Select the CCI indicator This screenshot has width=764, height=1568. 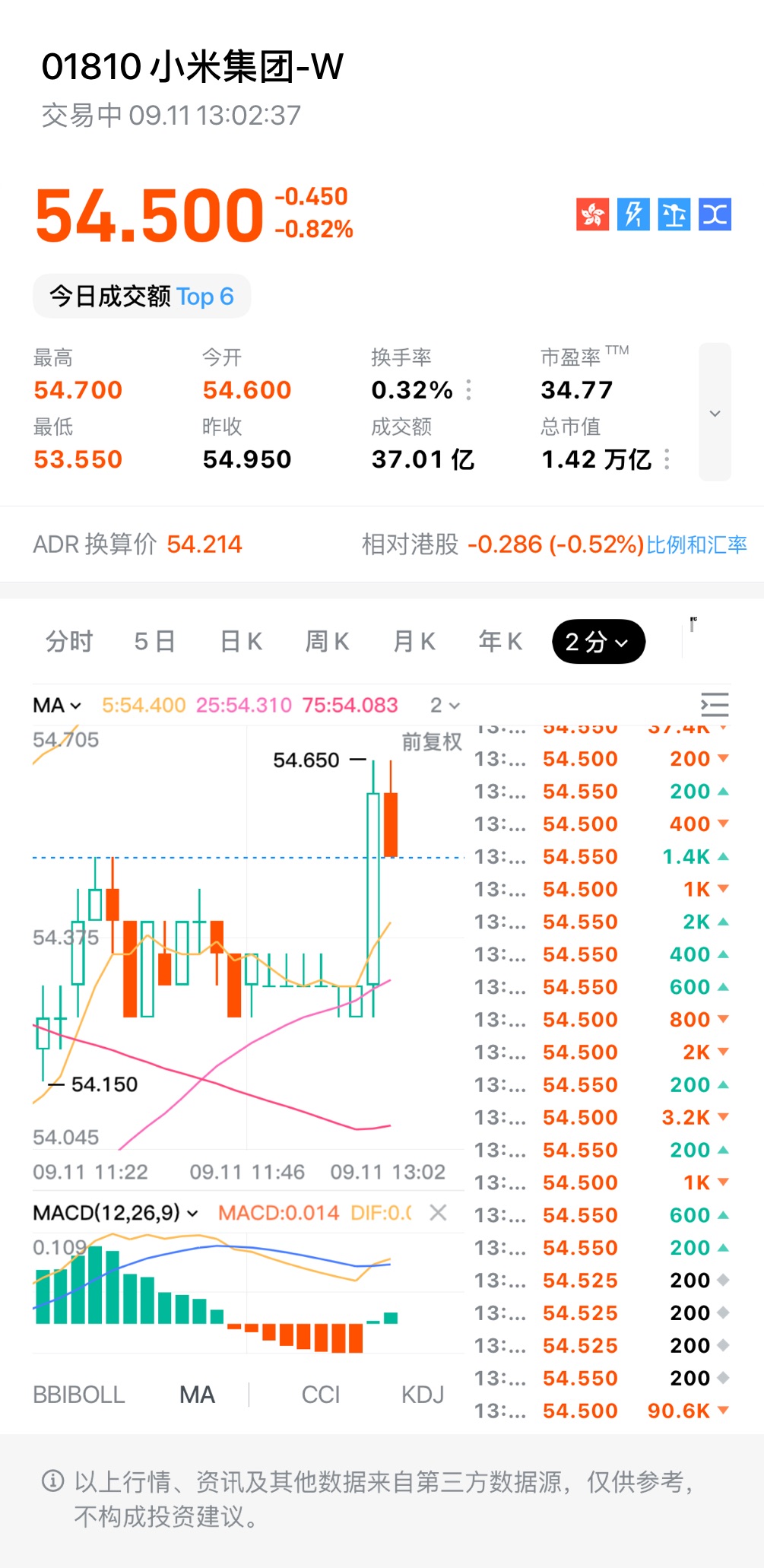(321, 1395)
